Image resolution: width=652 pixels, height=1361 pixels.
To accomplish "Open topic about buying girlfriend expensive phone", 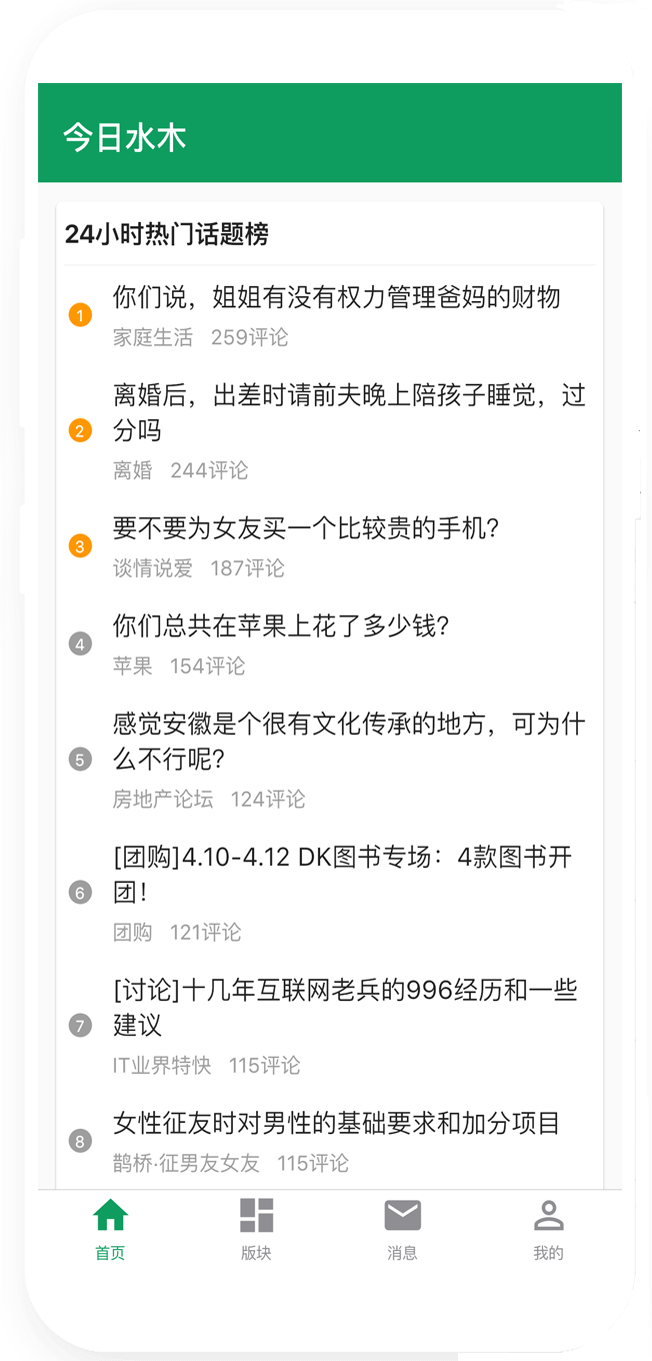I will (306, 529).
